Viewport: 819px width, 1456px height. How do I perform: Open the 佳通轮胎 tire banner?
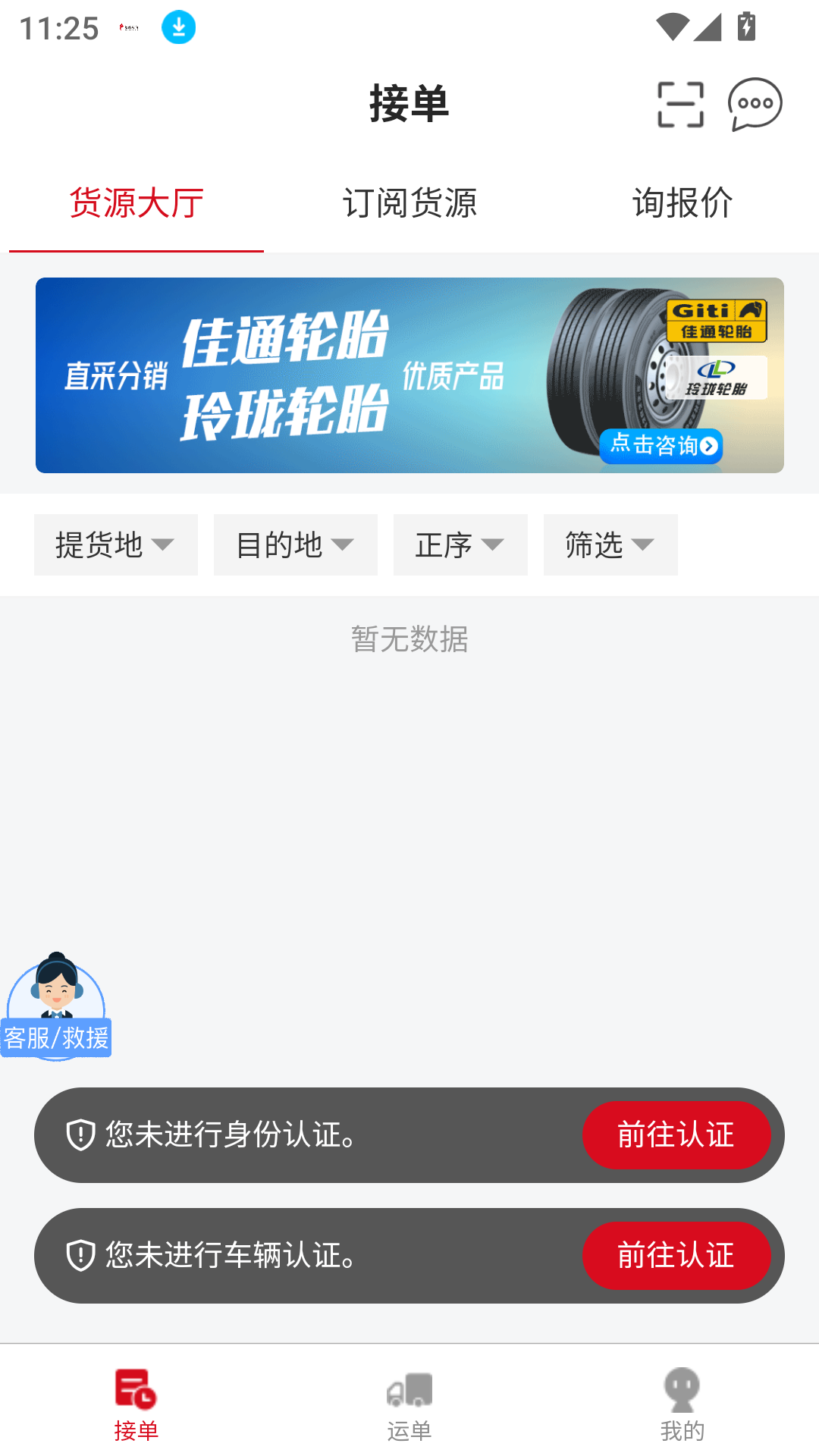[x=409, y=375]
